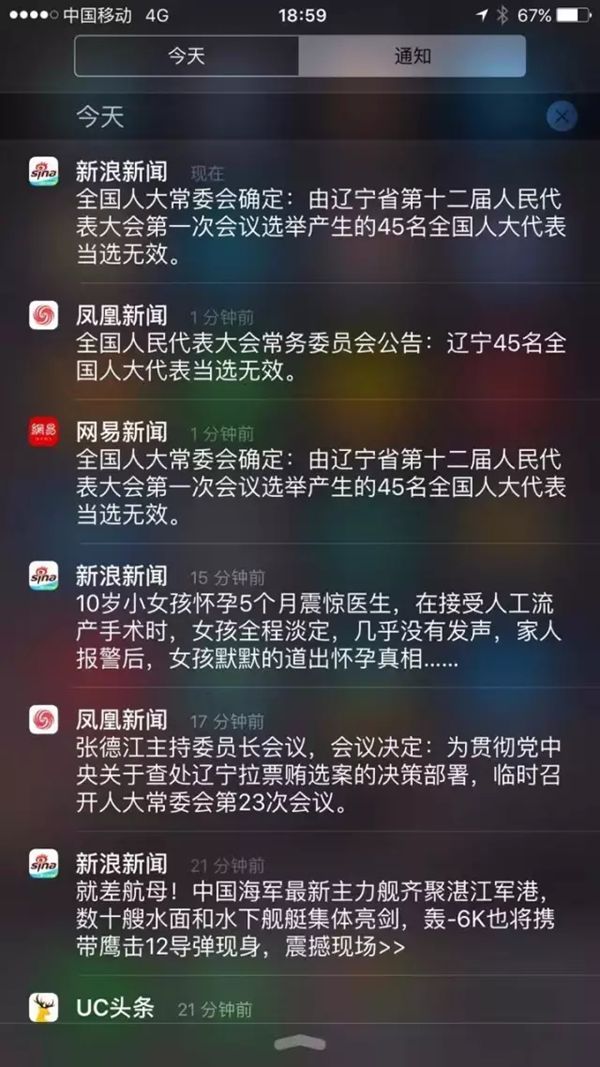
Task: Open the UC头条 notification
Action: point(300,1007)
